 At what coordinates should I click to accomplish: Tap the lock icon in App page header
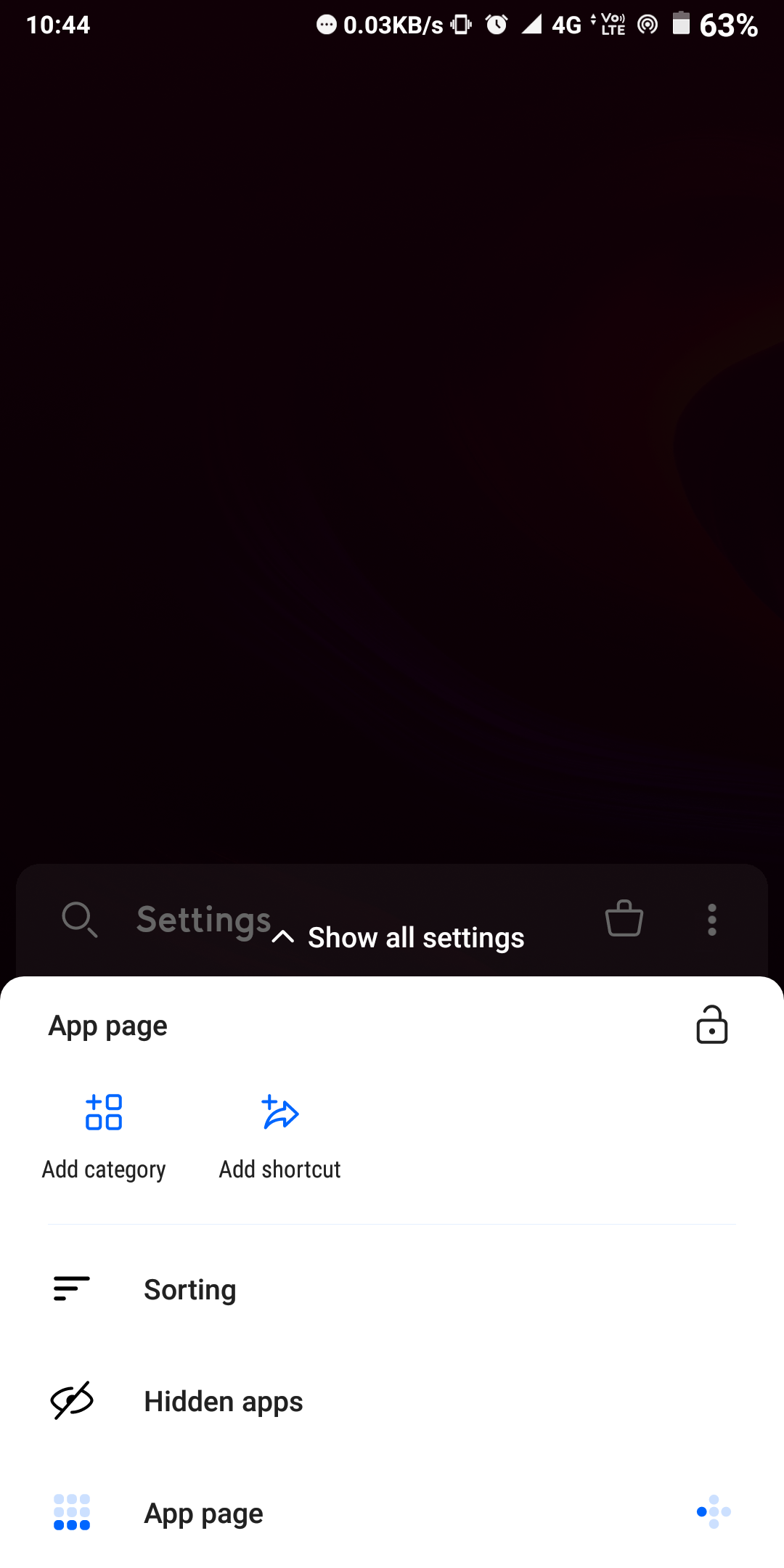[x=711, y=1025]
